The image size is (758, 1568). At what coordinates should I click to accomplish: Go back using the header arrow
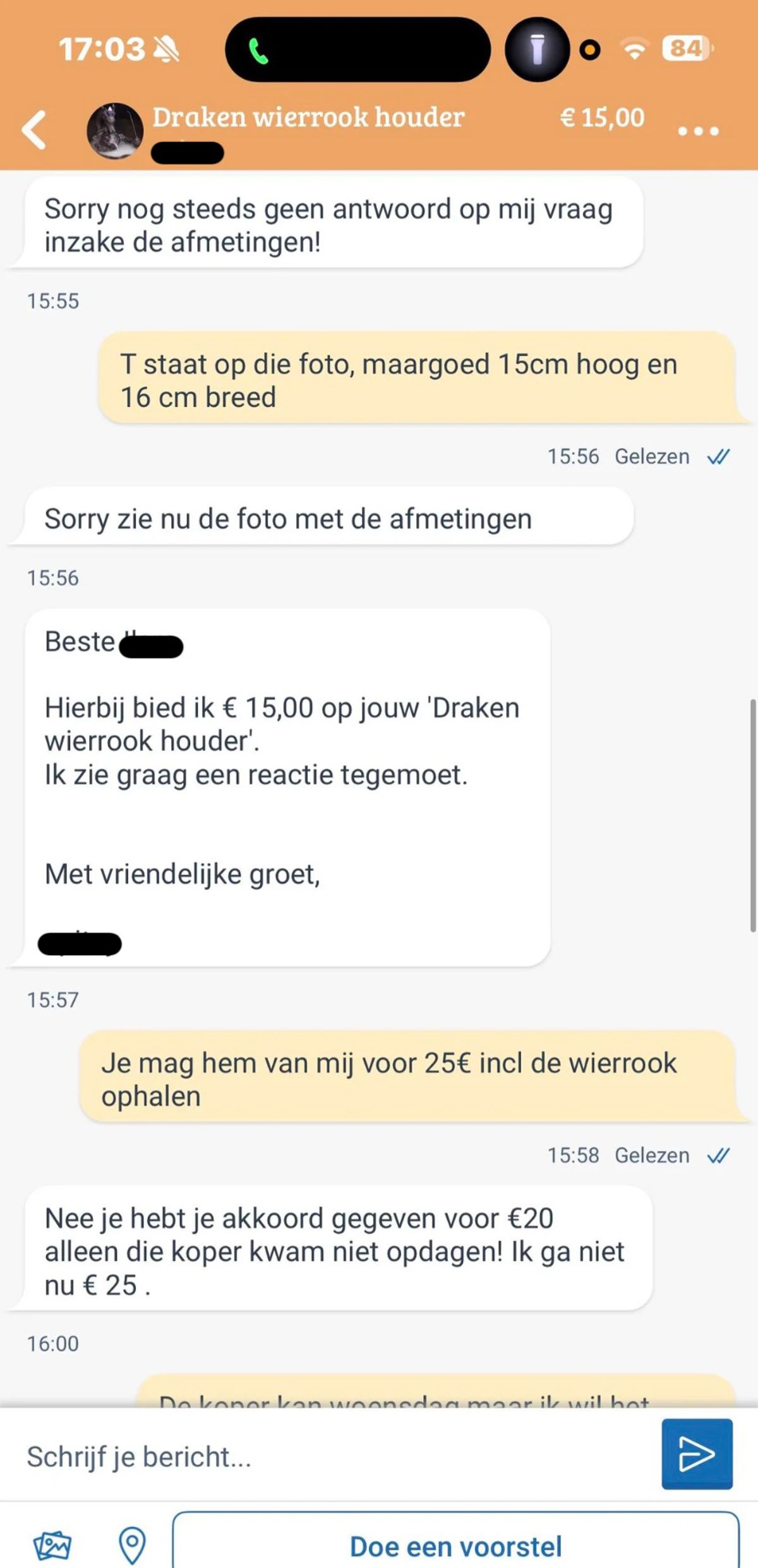tap(35, 130)
